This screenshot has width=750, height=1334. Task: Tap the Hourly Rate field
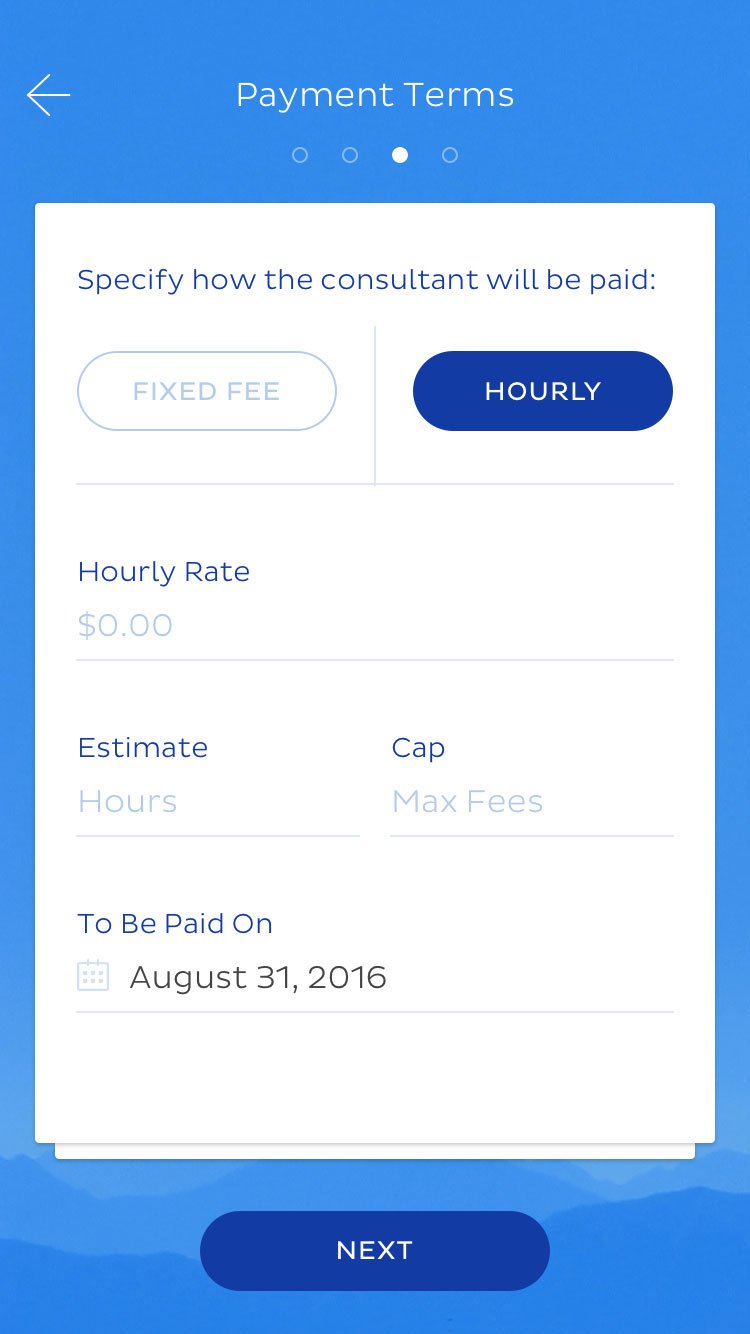click(x=375, y=626)
